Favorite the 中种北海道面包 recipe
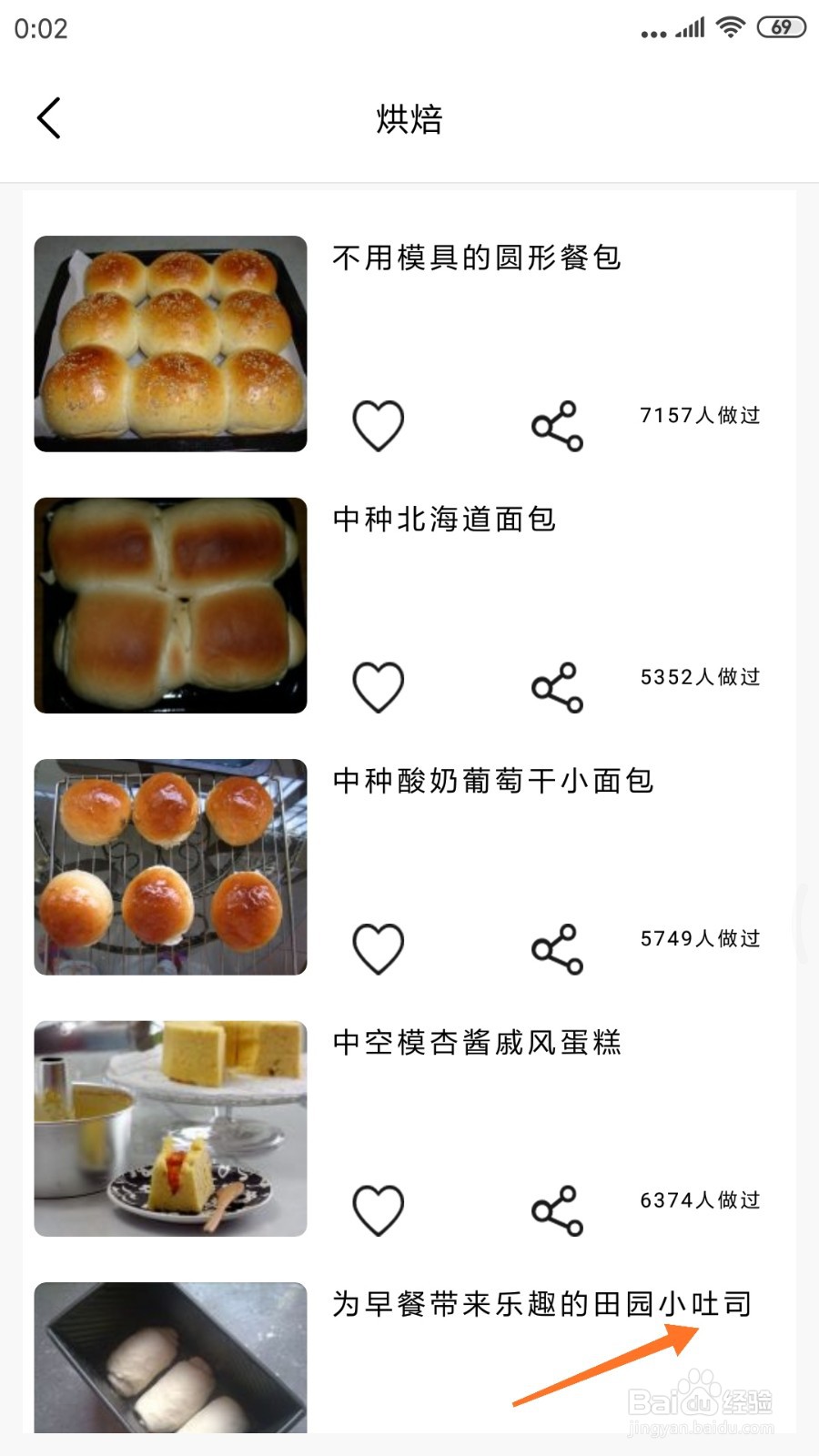 click(x=379, y=686)
